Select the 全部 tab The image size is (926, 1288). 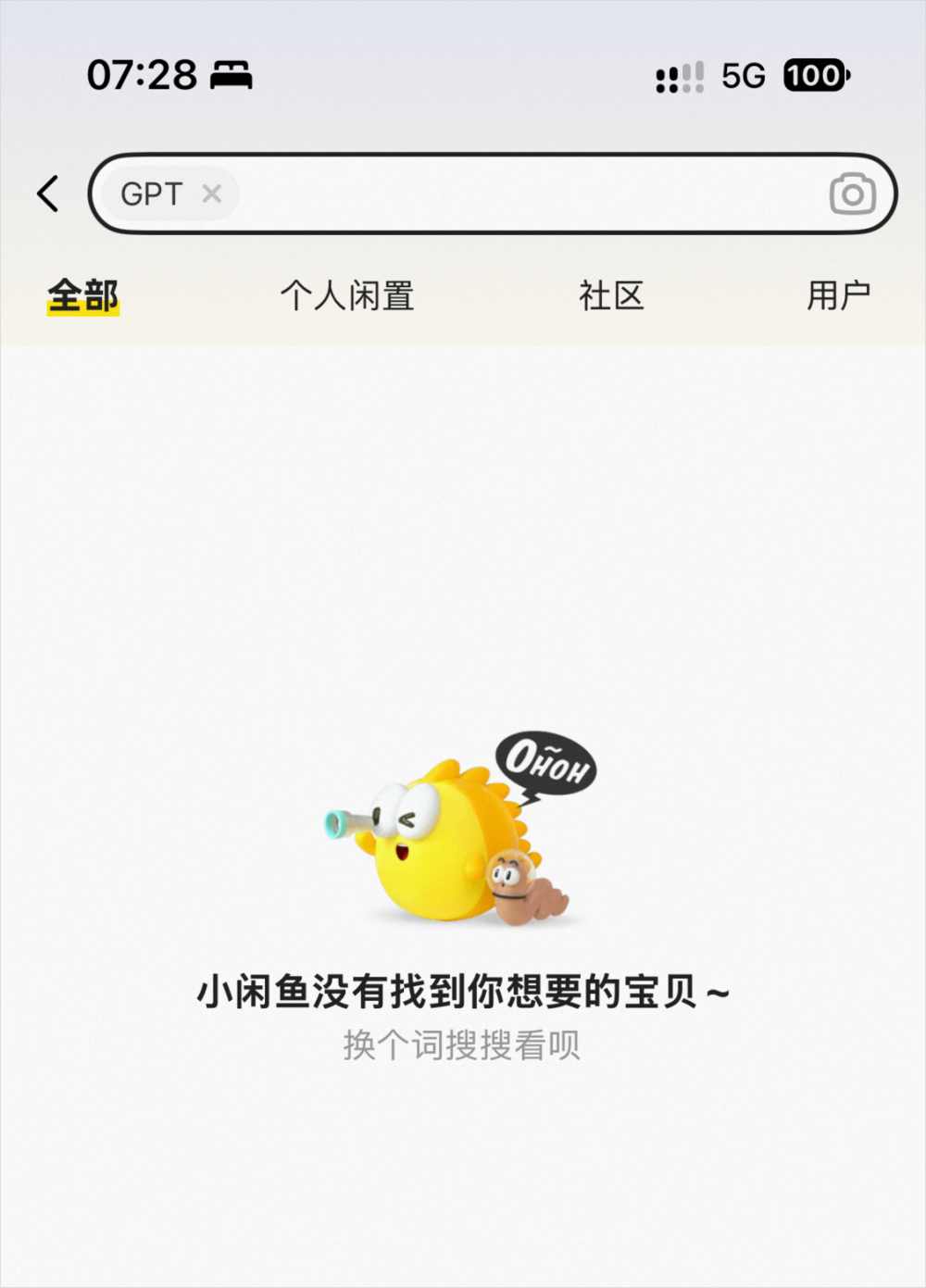point(83,296)
